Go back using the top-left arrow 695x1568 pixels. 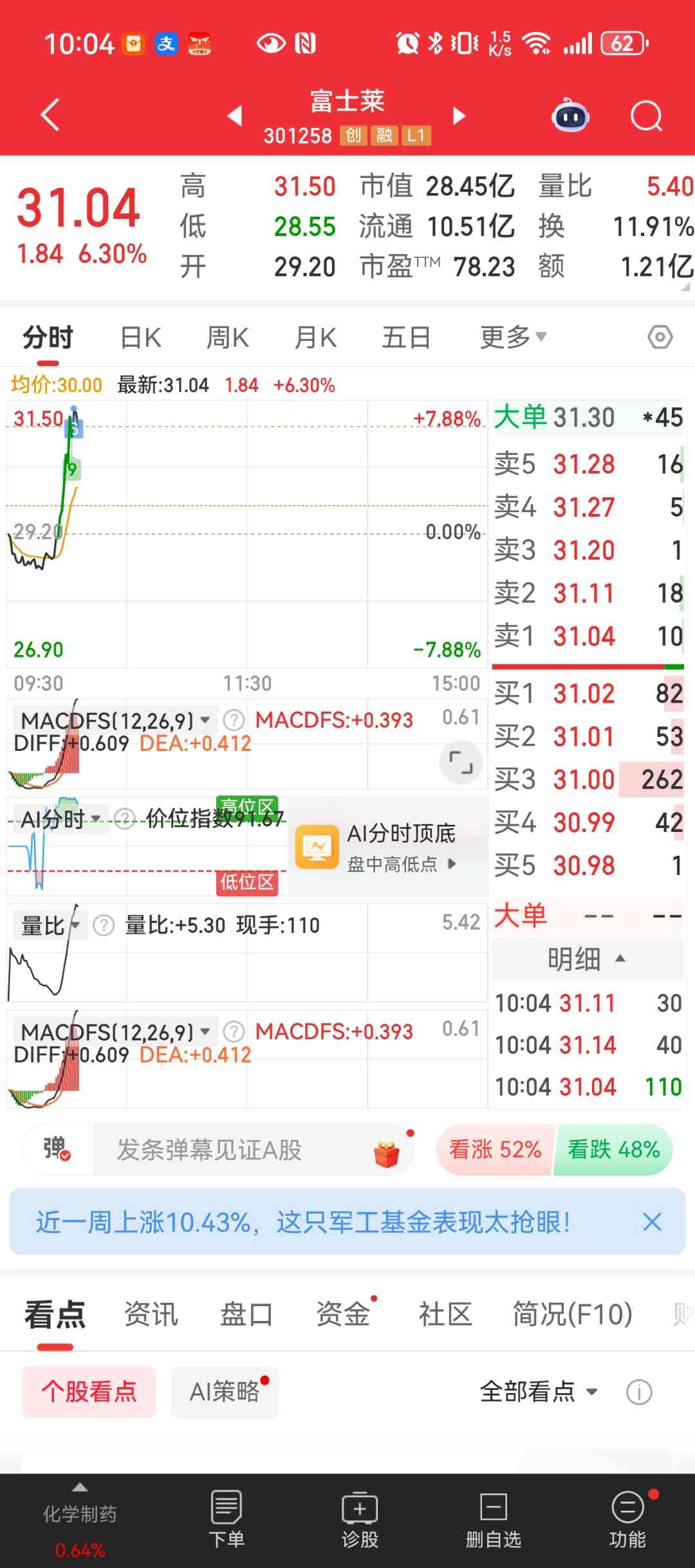[x=50, y=116]
